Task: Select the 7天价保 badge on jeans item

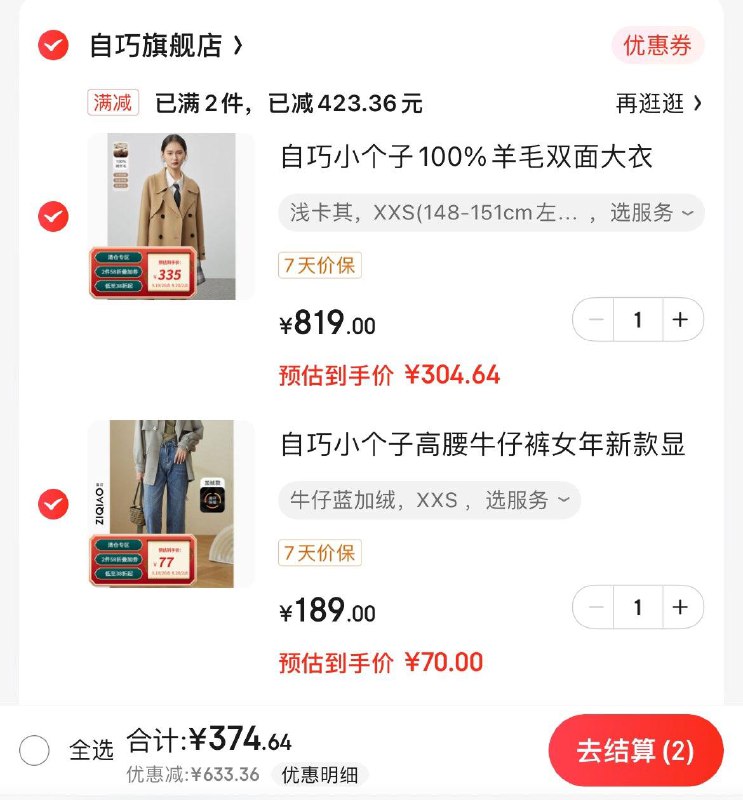Action: (x=322, y=554)
